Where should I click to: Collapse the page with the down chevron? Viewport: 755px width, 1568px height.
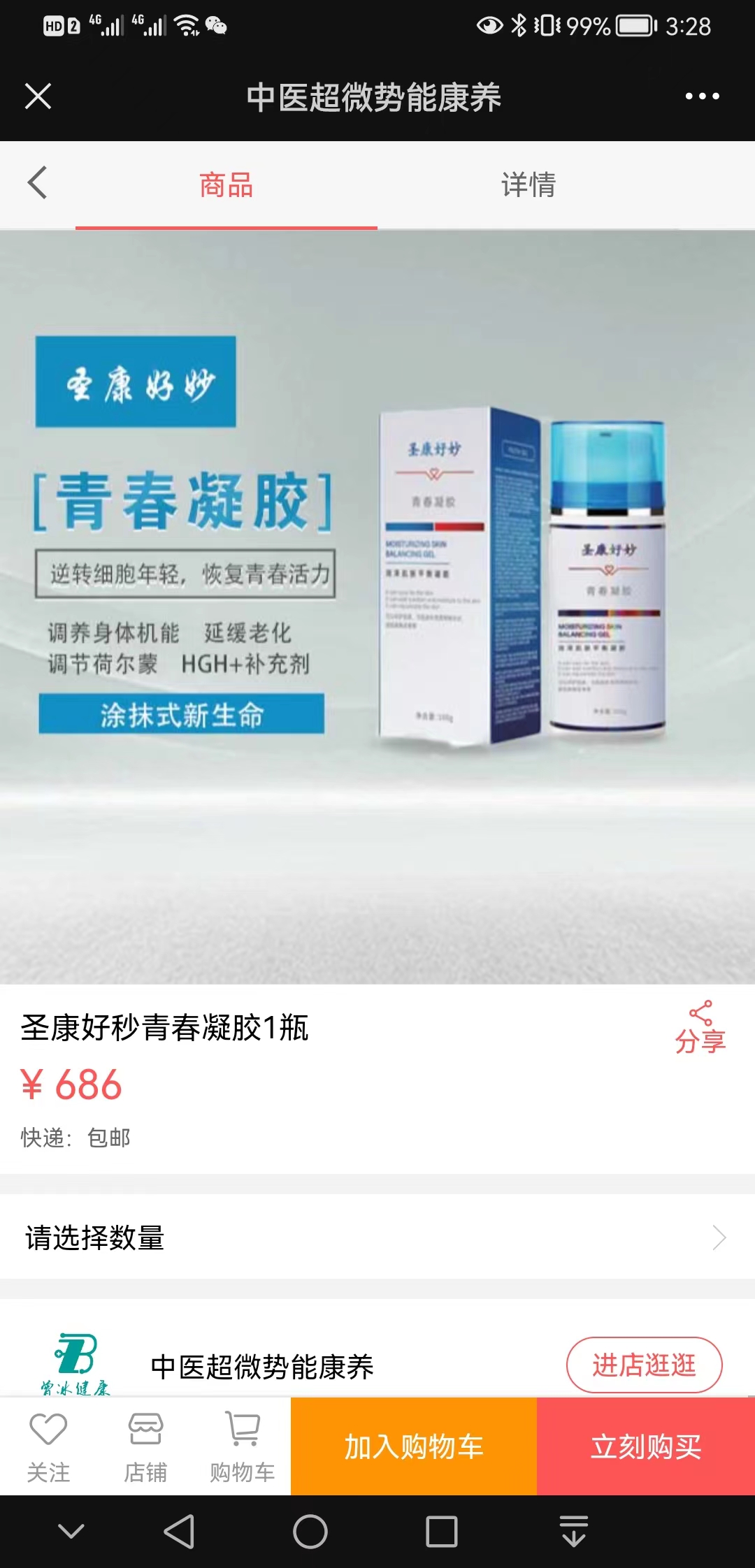point(69,1530)
